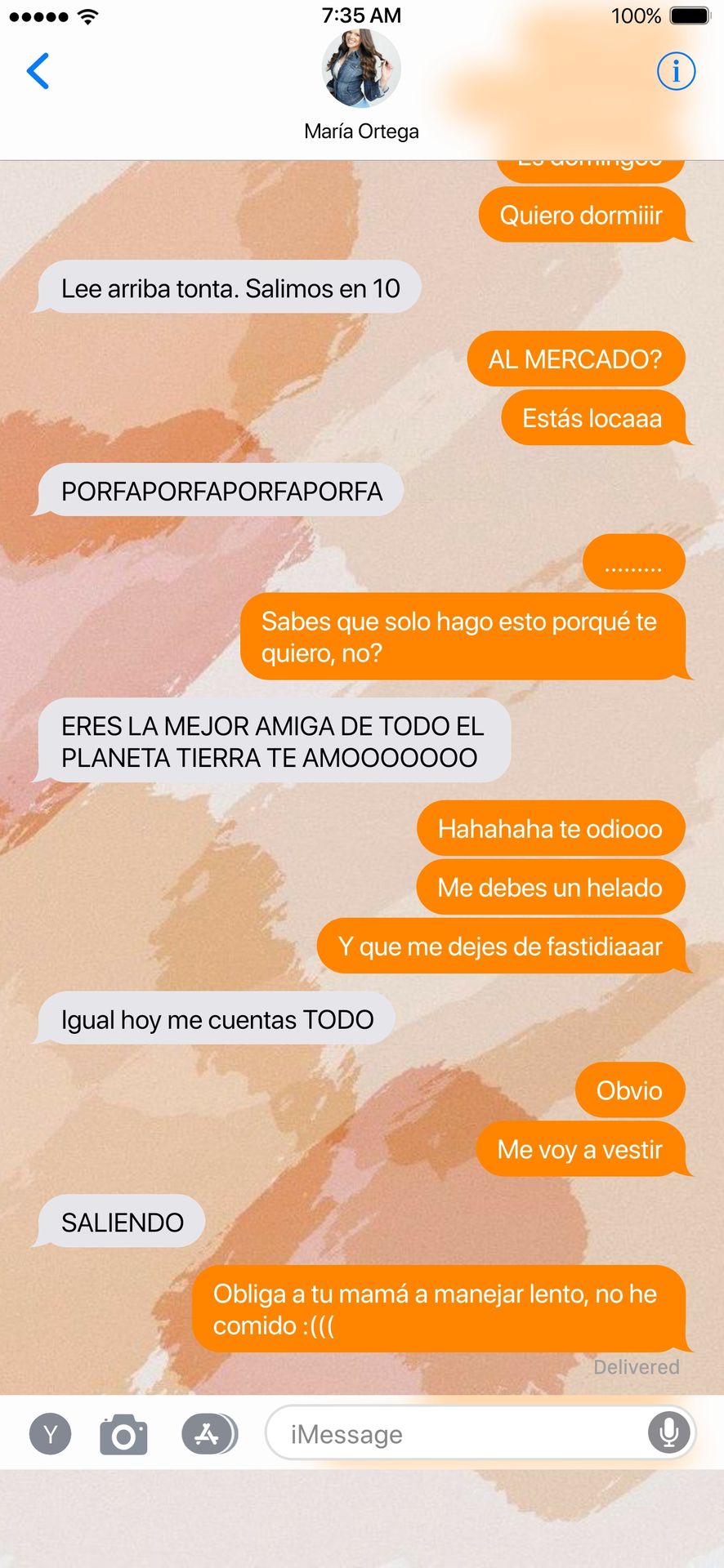Record an audio message with the microphone
The image size is (724, 1568).
click(x=669, y=1432)
